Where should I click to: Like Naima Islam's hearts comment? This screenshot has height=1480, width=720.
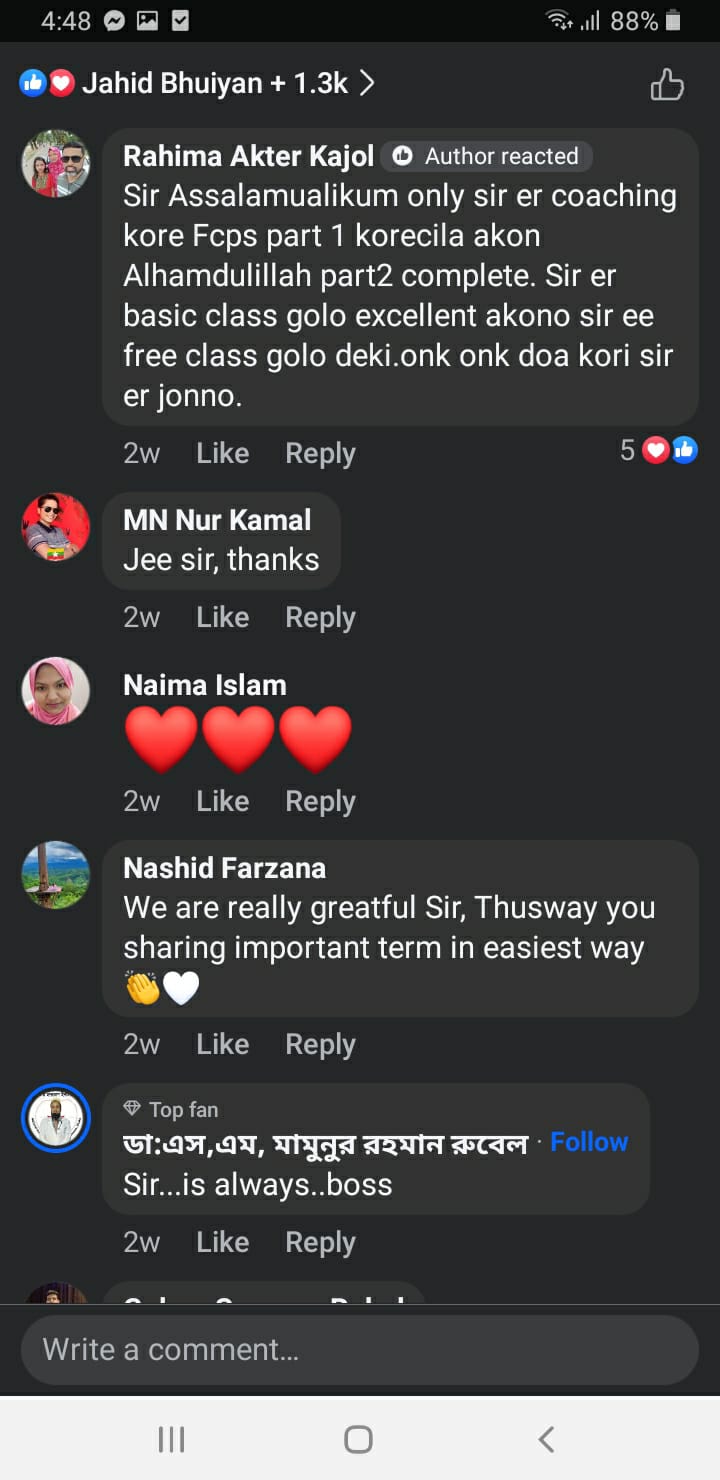[x=222, y=801]
